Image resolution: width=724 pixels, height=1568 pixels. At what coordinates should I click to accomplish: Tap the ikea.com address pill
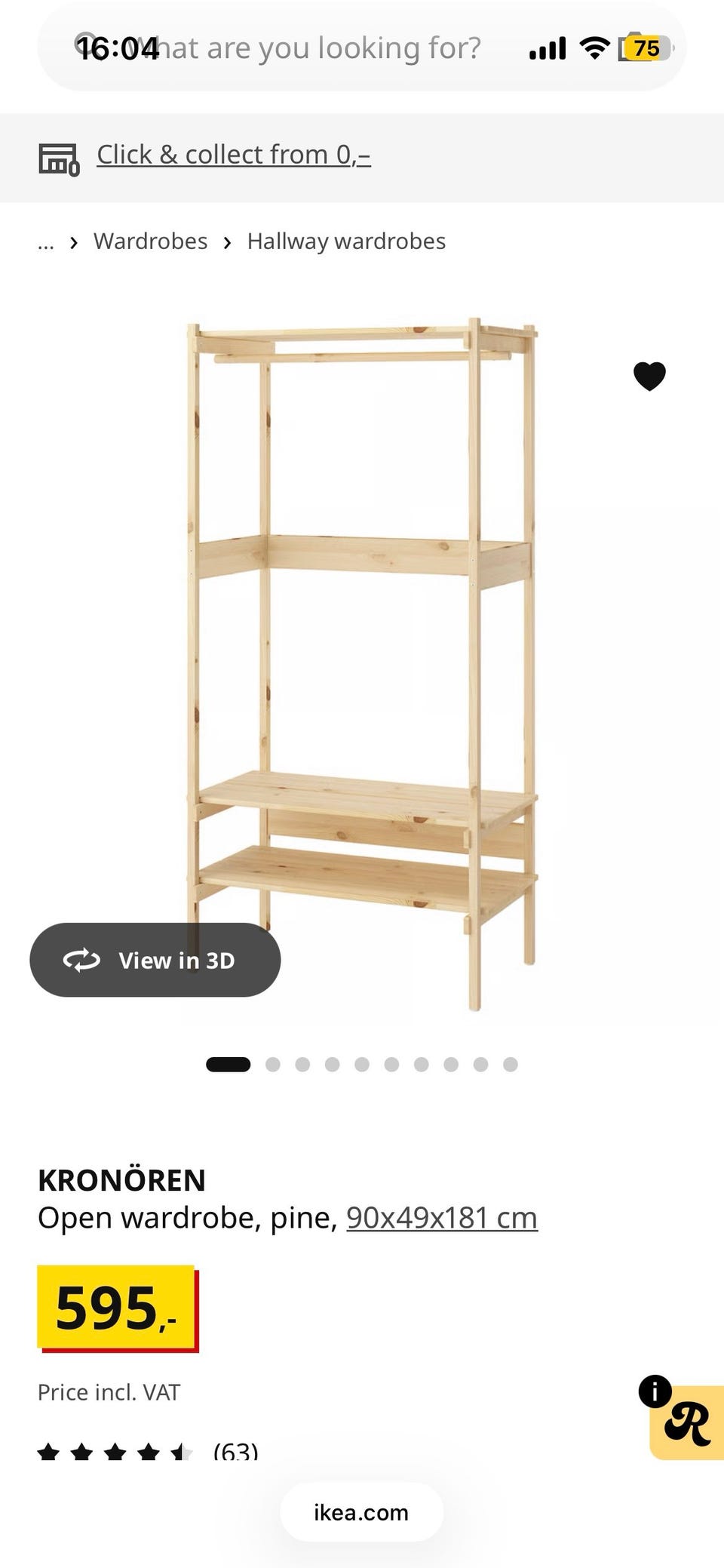pyautogui.click(x=361, y=1512)
